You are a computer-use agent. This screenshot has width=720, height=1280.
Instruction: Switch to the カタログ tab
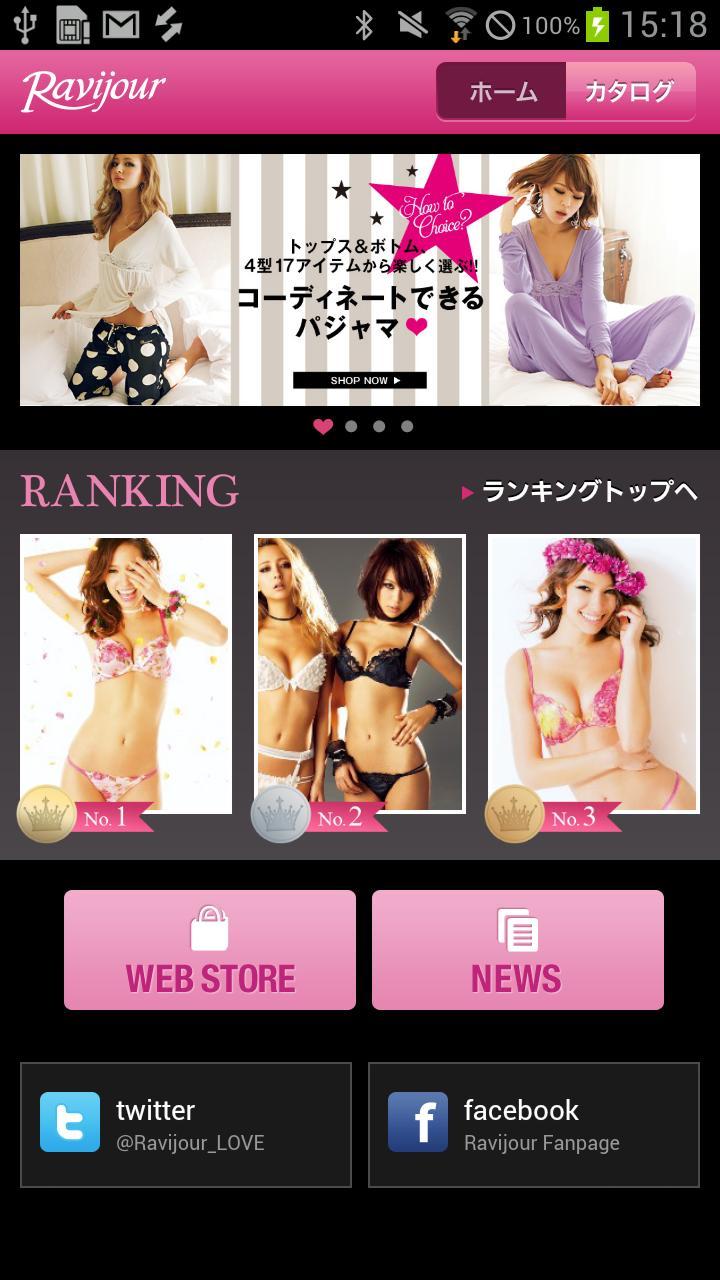click(x=630, y=92)
